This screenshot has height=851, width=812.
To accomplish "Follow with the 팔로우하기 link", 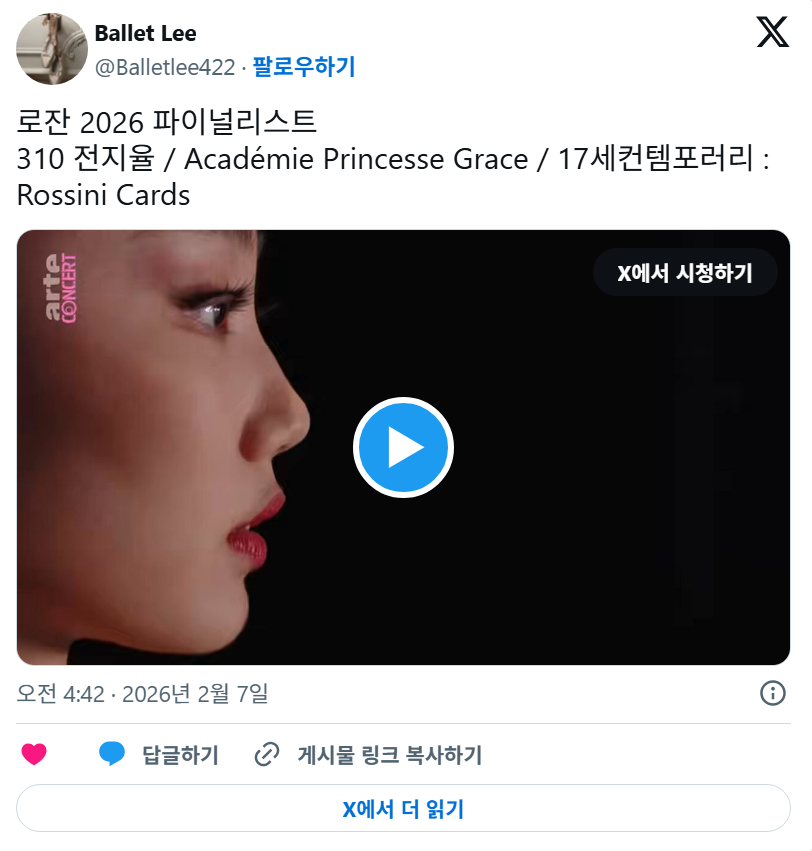I will pyautogui.click(x=303, y=67).
